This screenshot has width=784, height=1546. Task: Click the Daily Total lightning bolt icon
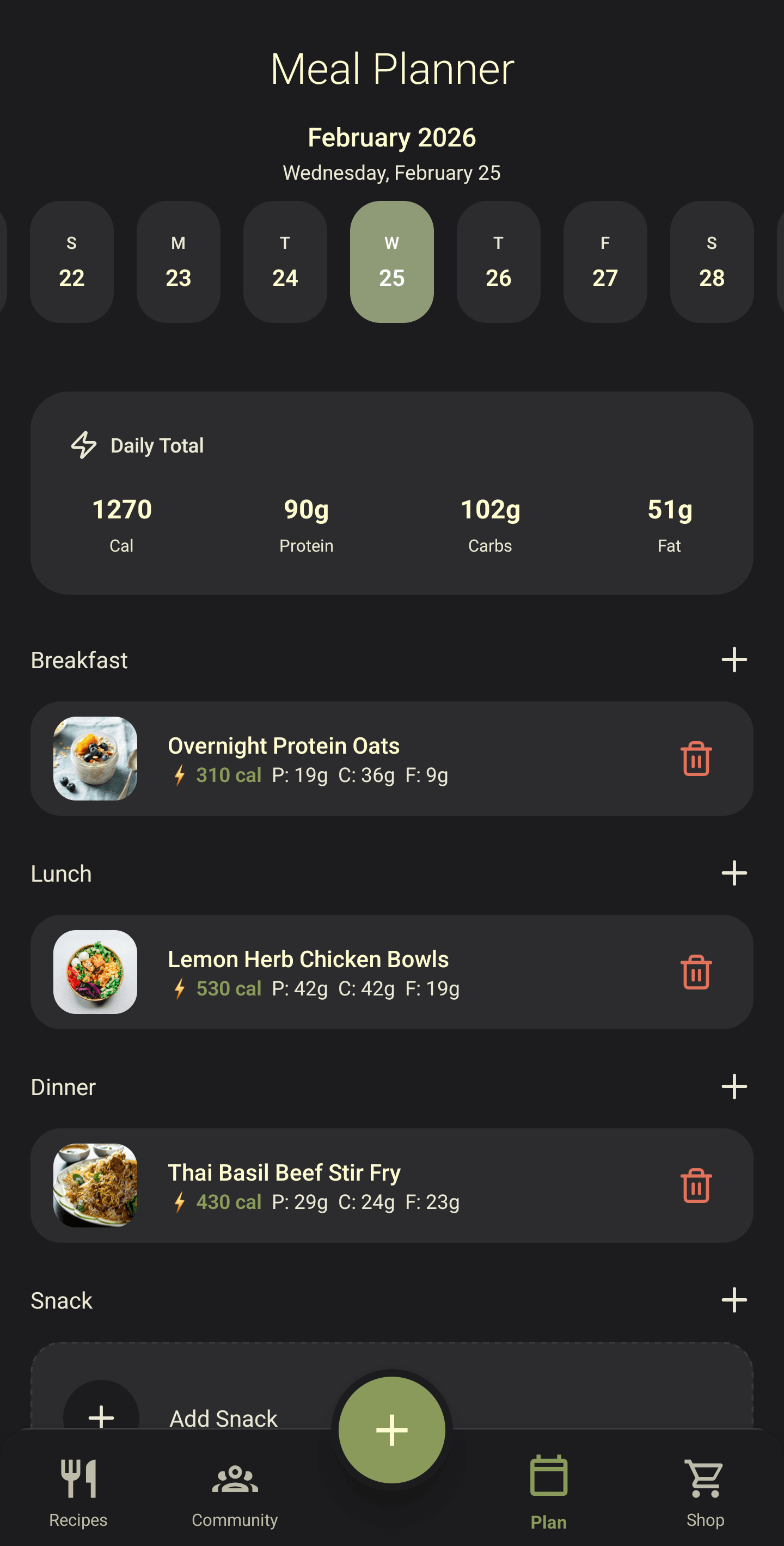pos(83,445)
